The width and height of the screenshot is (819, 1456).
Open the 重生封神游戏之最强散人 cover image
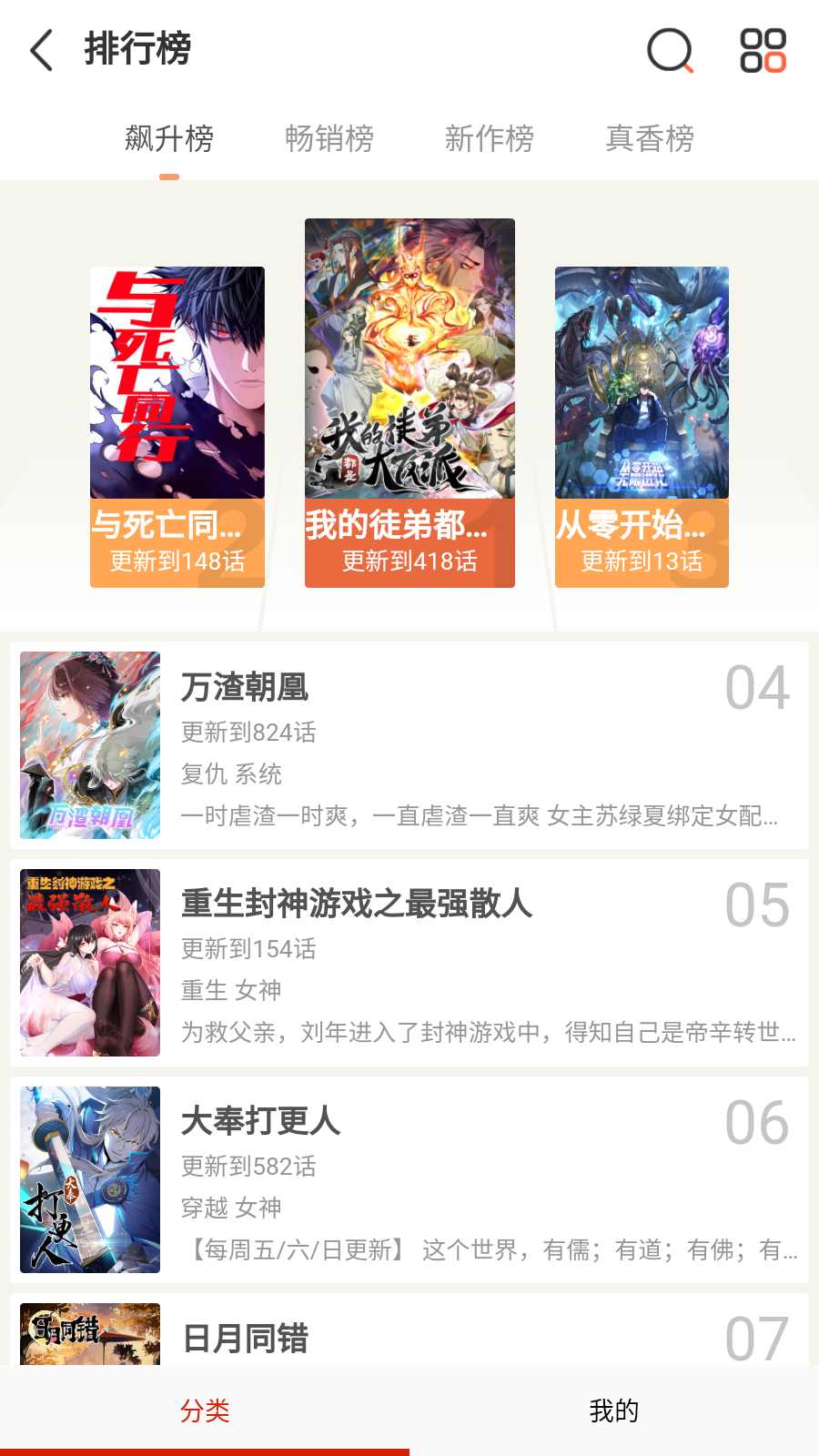click(89, 963)
